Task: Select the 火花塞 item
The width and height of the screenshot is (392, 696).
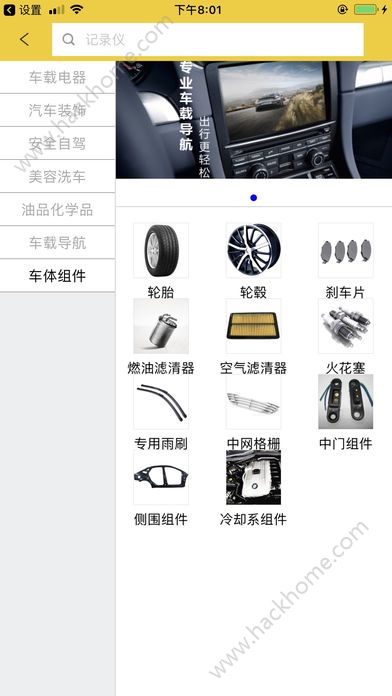Action: tap(345, 336)
